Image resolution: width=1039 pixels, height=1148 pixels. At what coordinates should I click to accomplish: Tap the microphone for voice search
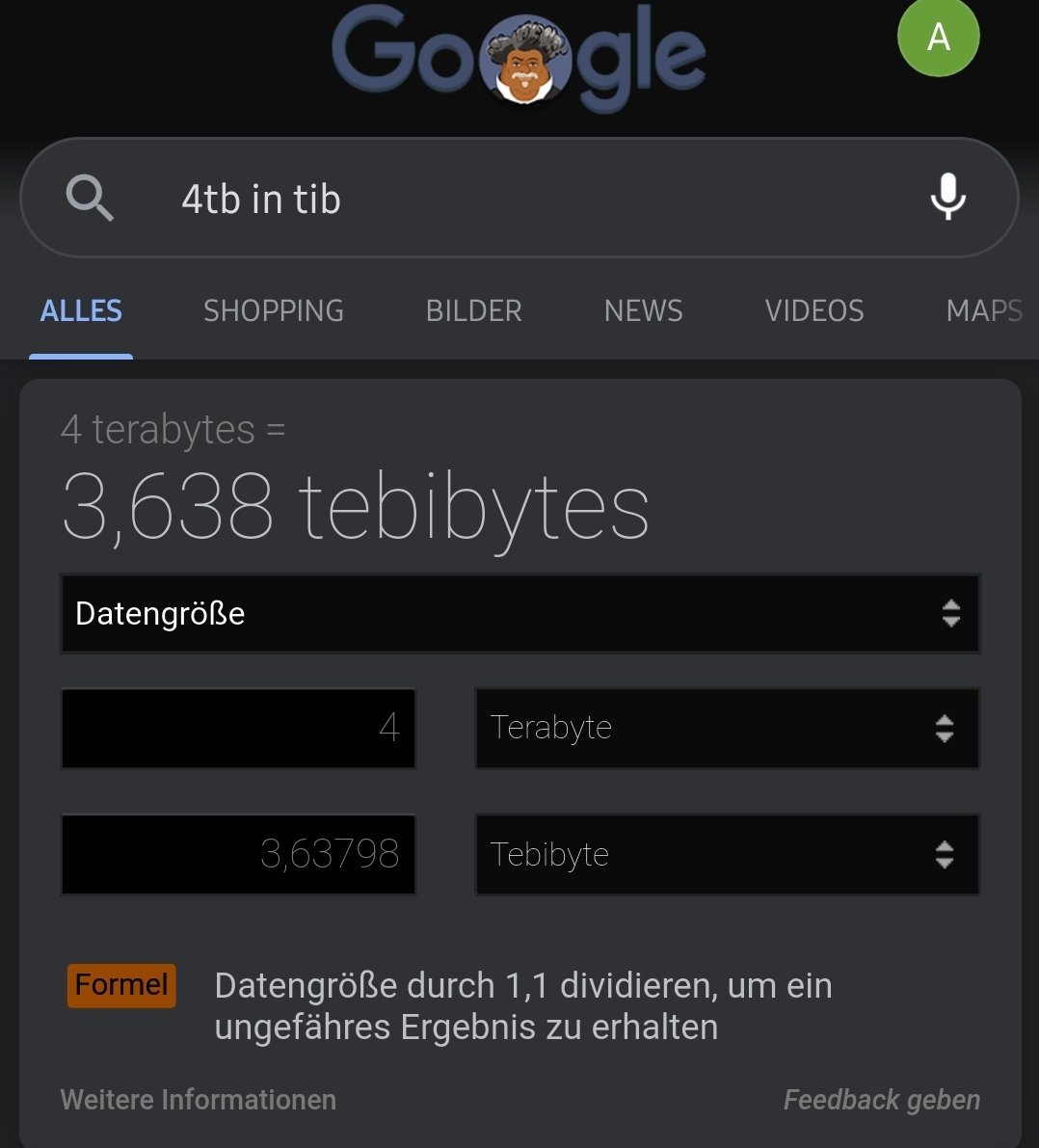coord(947,197)
